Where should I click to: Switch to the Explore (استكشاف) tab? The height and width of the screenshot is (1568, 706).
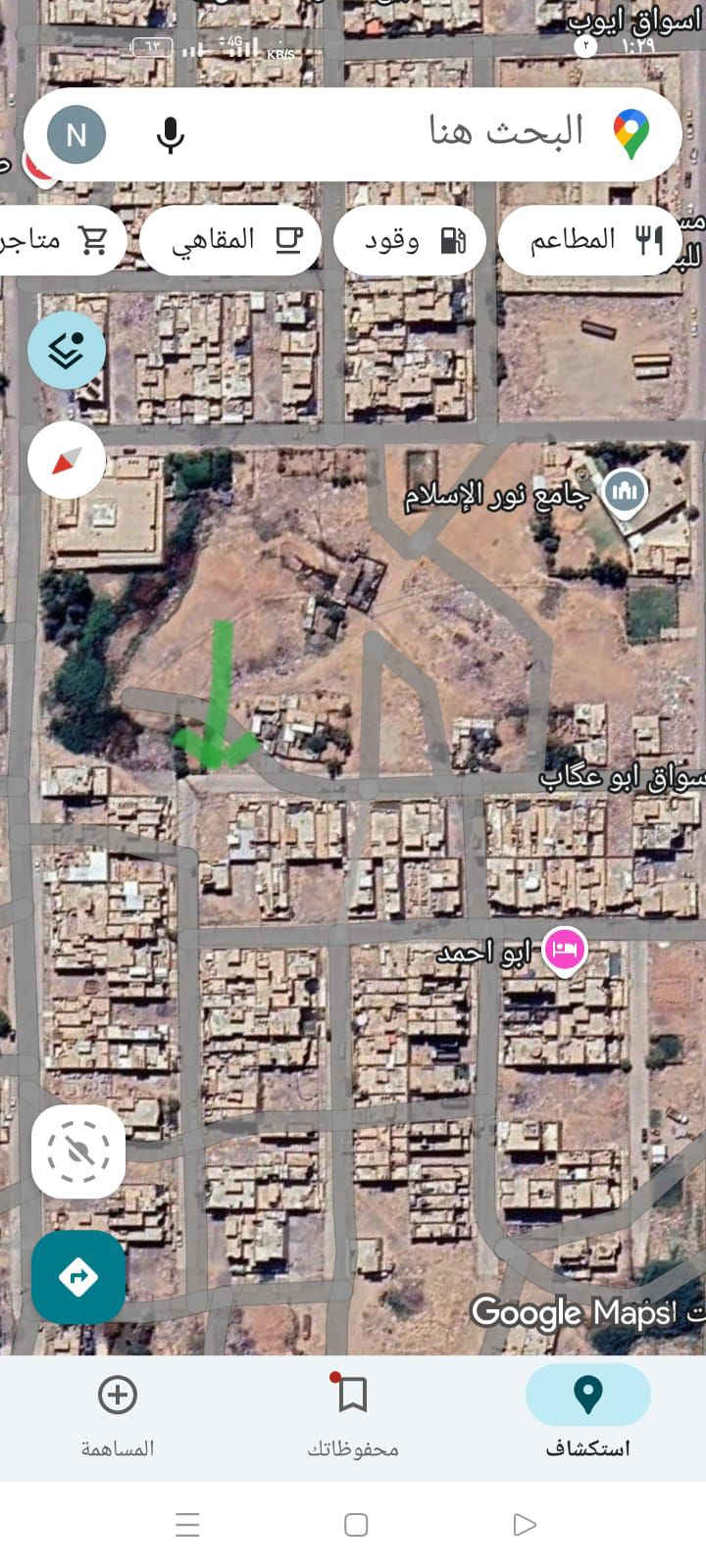(587, 1411)
